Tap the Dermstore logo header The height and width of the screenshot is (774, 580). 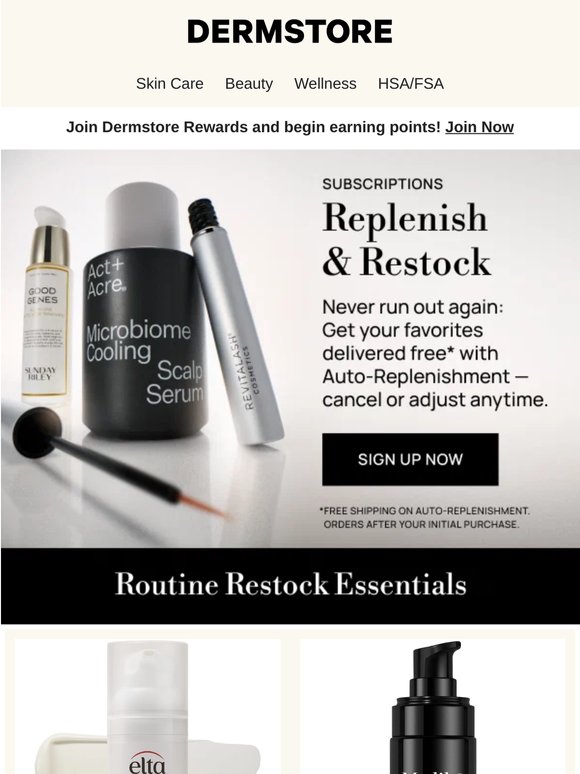pyautogui.click(x=290, y=32)
